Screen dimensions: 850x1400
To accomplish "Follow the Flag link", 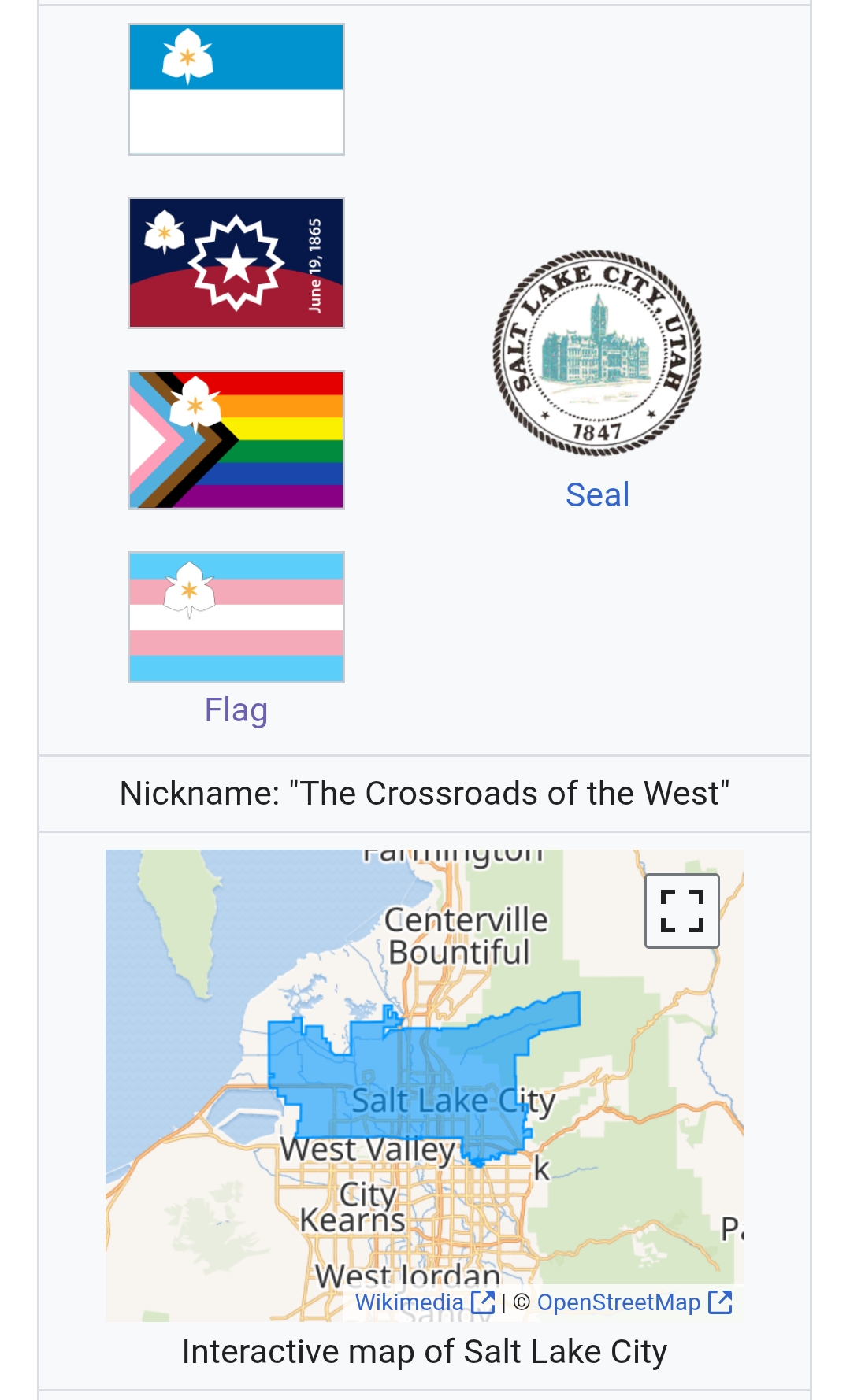I will (x=236, y=710).
